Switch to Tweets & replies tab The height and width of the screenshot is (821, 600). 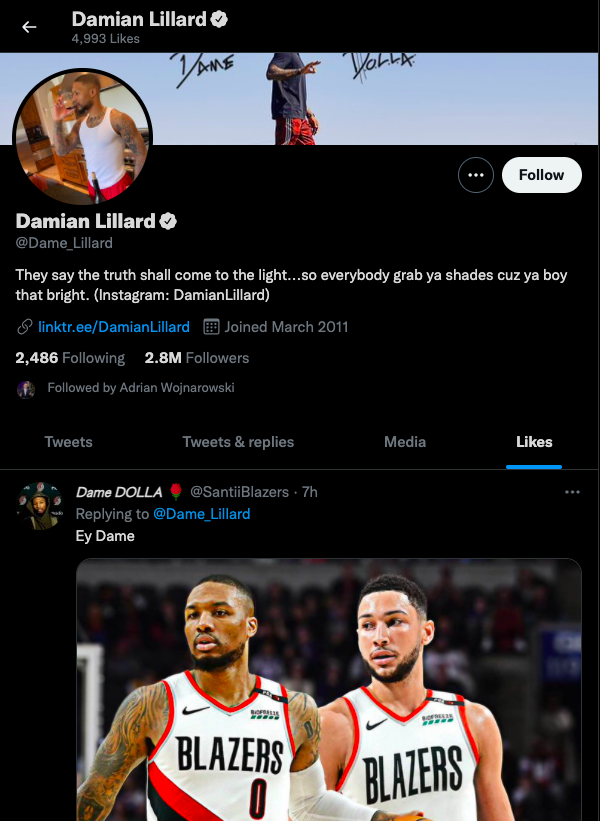click(238, 442)
